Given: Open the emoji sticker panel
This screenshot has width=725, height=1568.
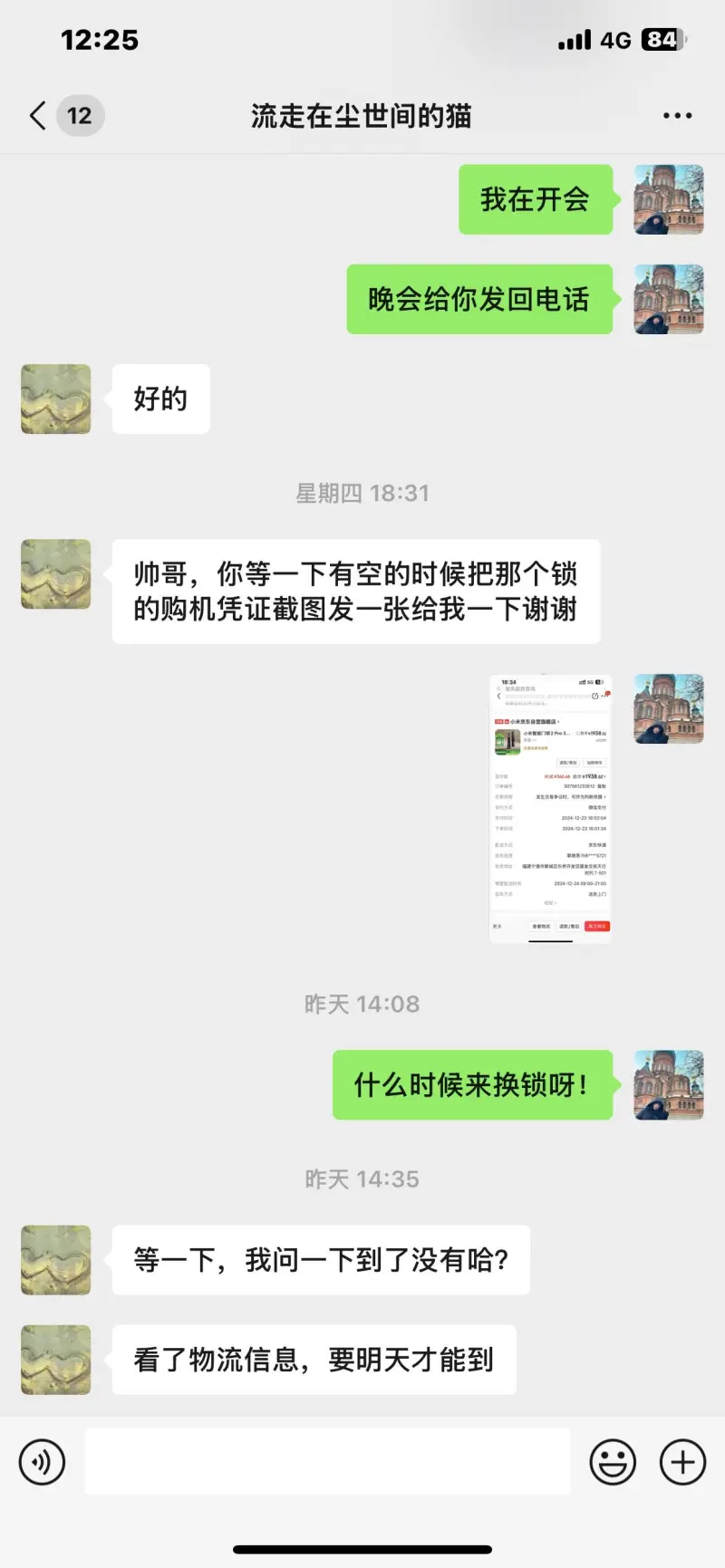Looking at the screenshot, I should click(613, 1461).
